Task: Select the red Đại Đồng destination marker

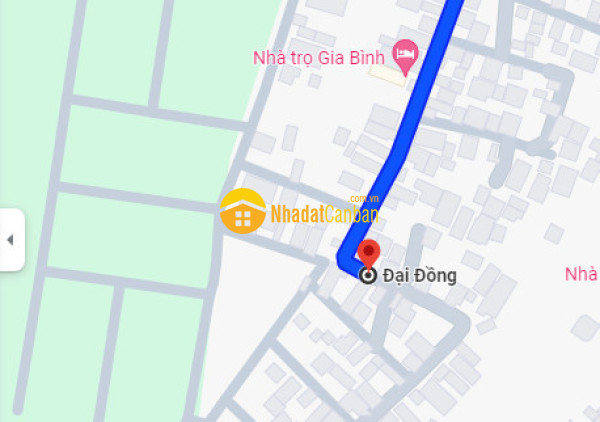Action: tap(369, 254)
